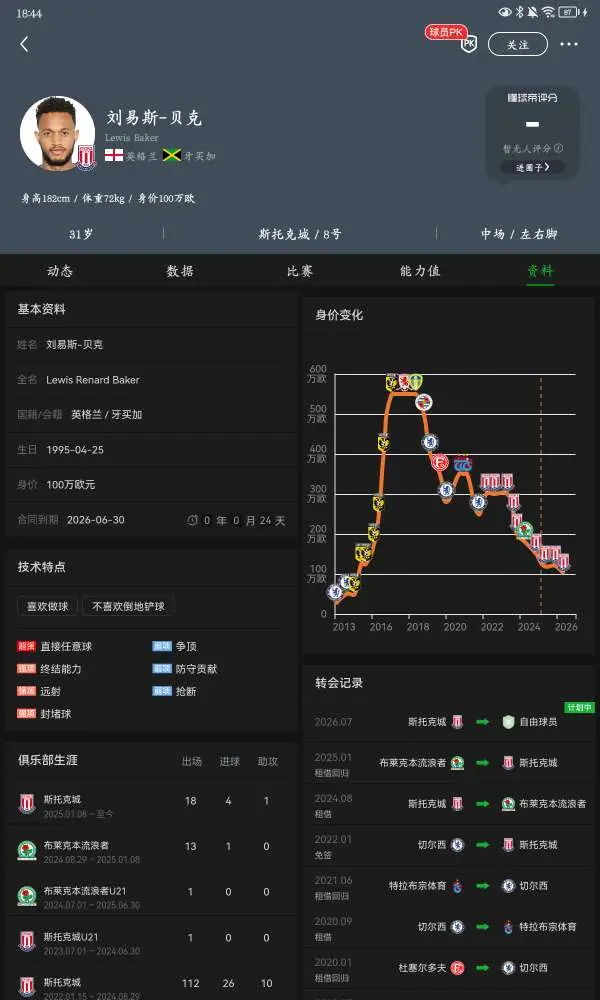This screenshot has width=600, height=1000.
Task: Open the 2020.09 loan to 特拉布宗体育
Action: click(x=449, y=927)
